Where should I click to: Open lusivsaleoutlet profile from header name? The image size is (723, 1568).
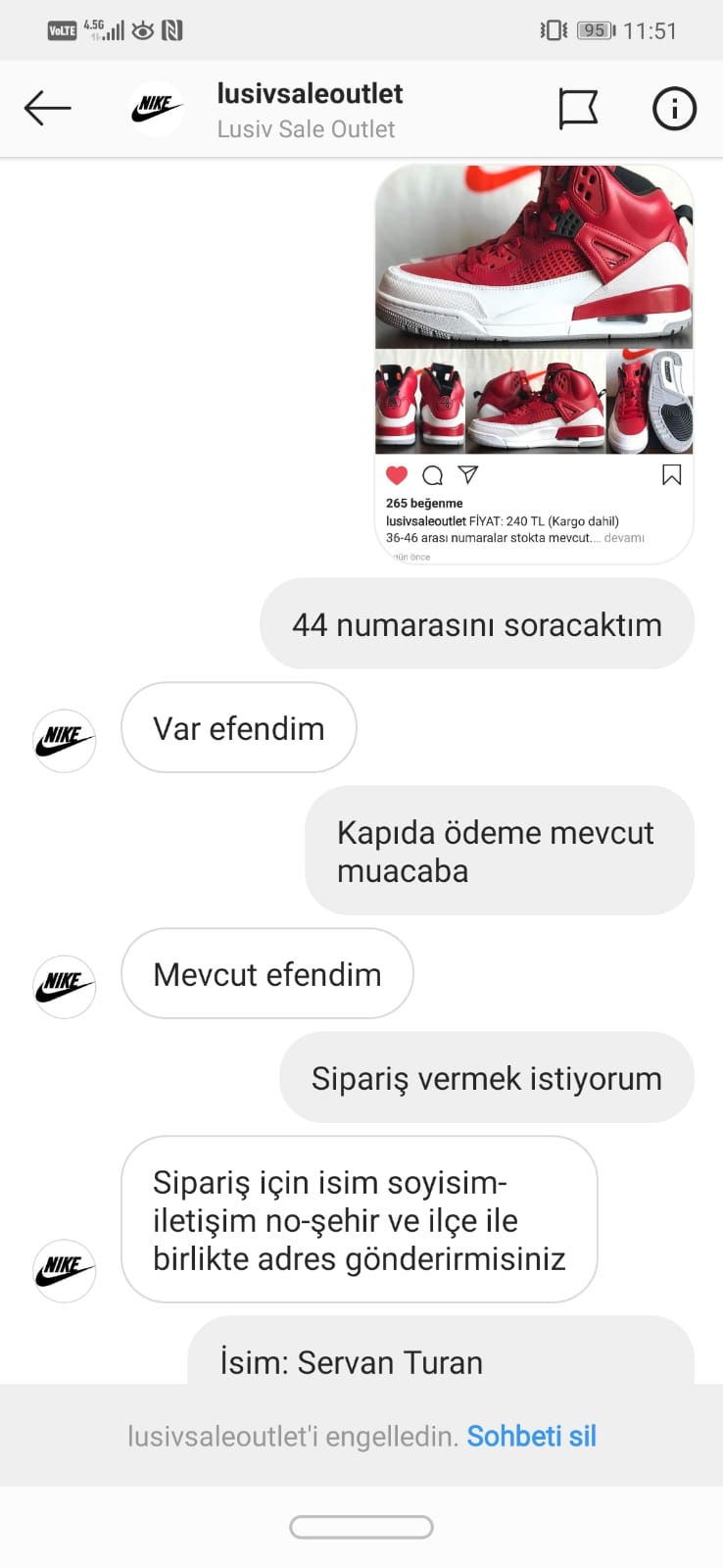(x=310, y=94)
